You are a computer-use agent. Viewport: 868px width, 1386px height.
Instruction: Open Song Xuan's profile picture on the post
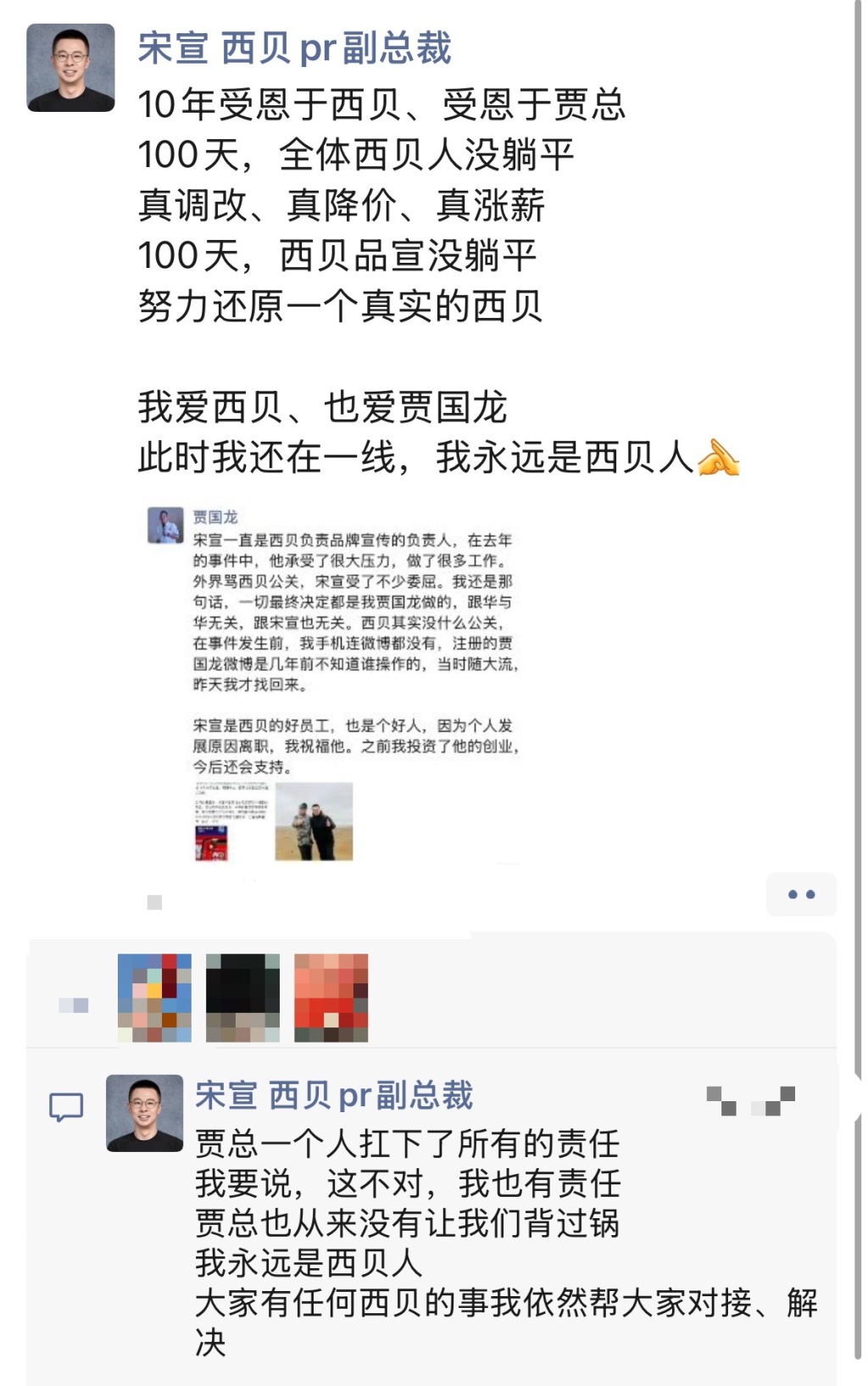point(70,68)
